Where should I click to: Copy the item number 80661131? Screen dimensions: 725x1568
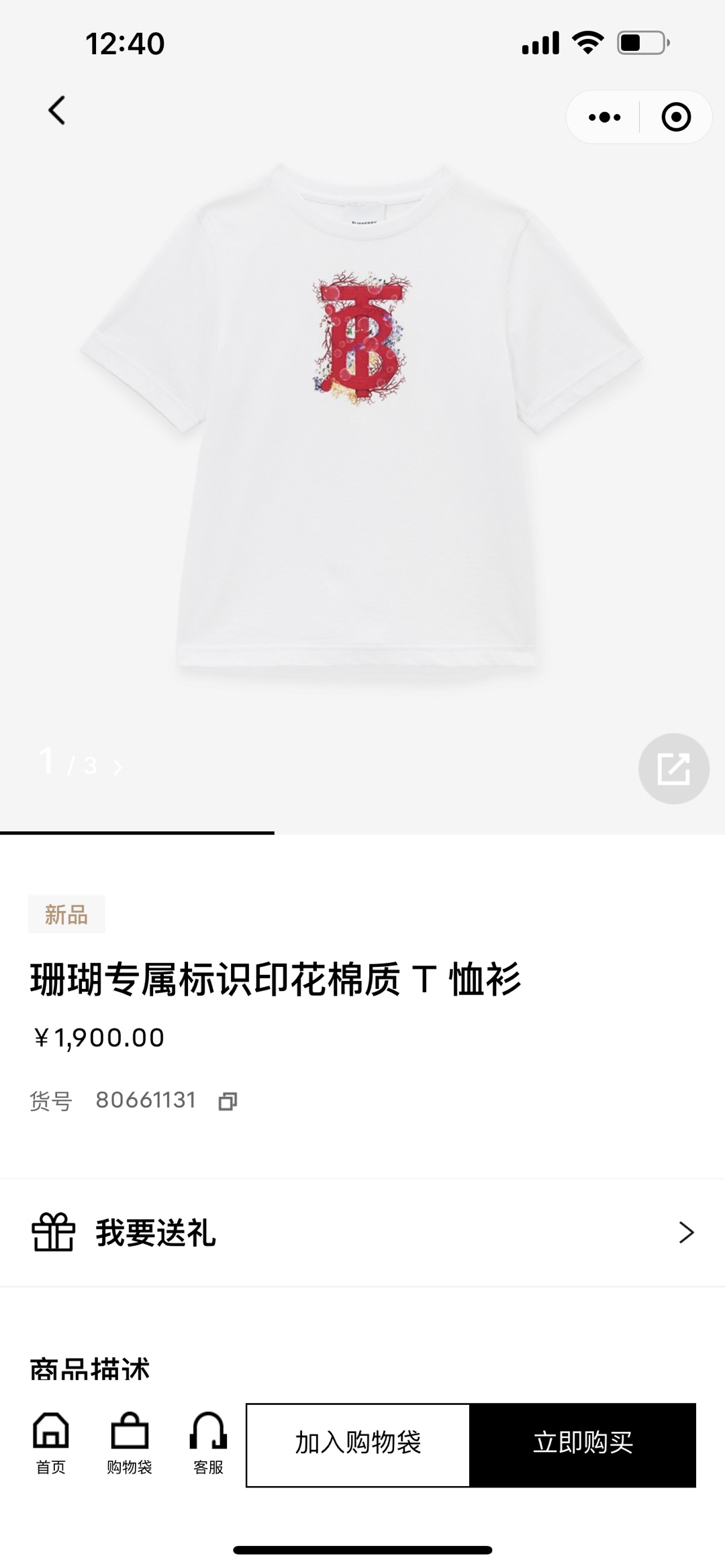point(228,1101)
